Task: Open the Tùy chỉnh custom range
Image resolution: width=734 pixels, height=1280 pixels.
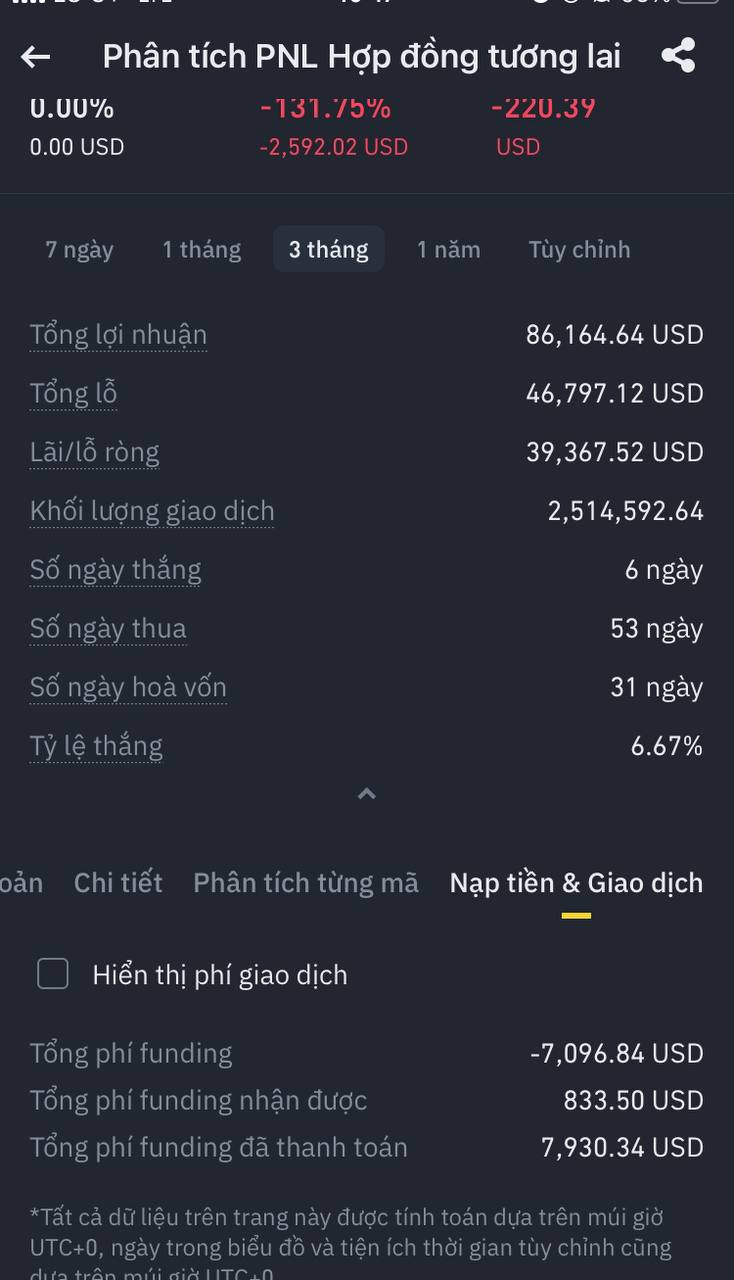Action: [579, 249]
